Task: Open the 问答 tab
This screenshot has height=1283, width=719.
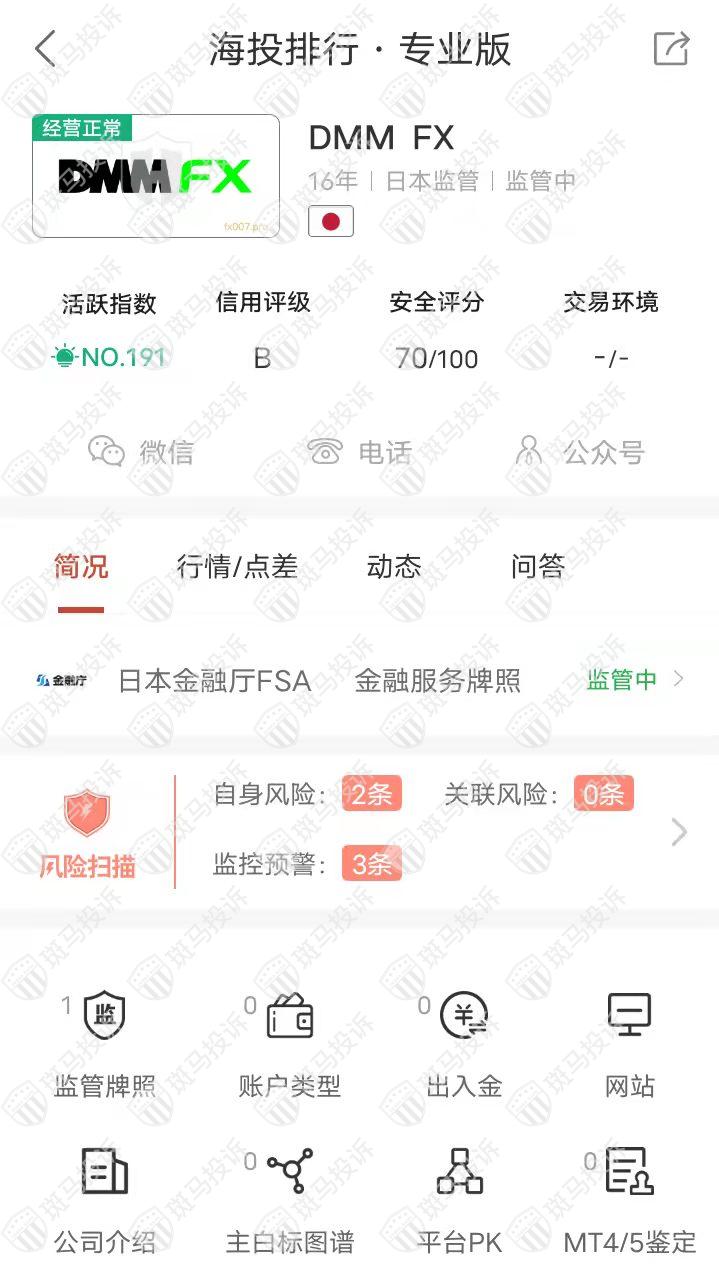Action: [538, 567]
